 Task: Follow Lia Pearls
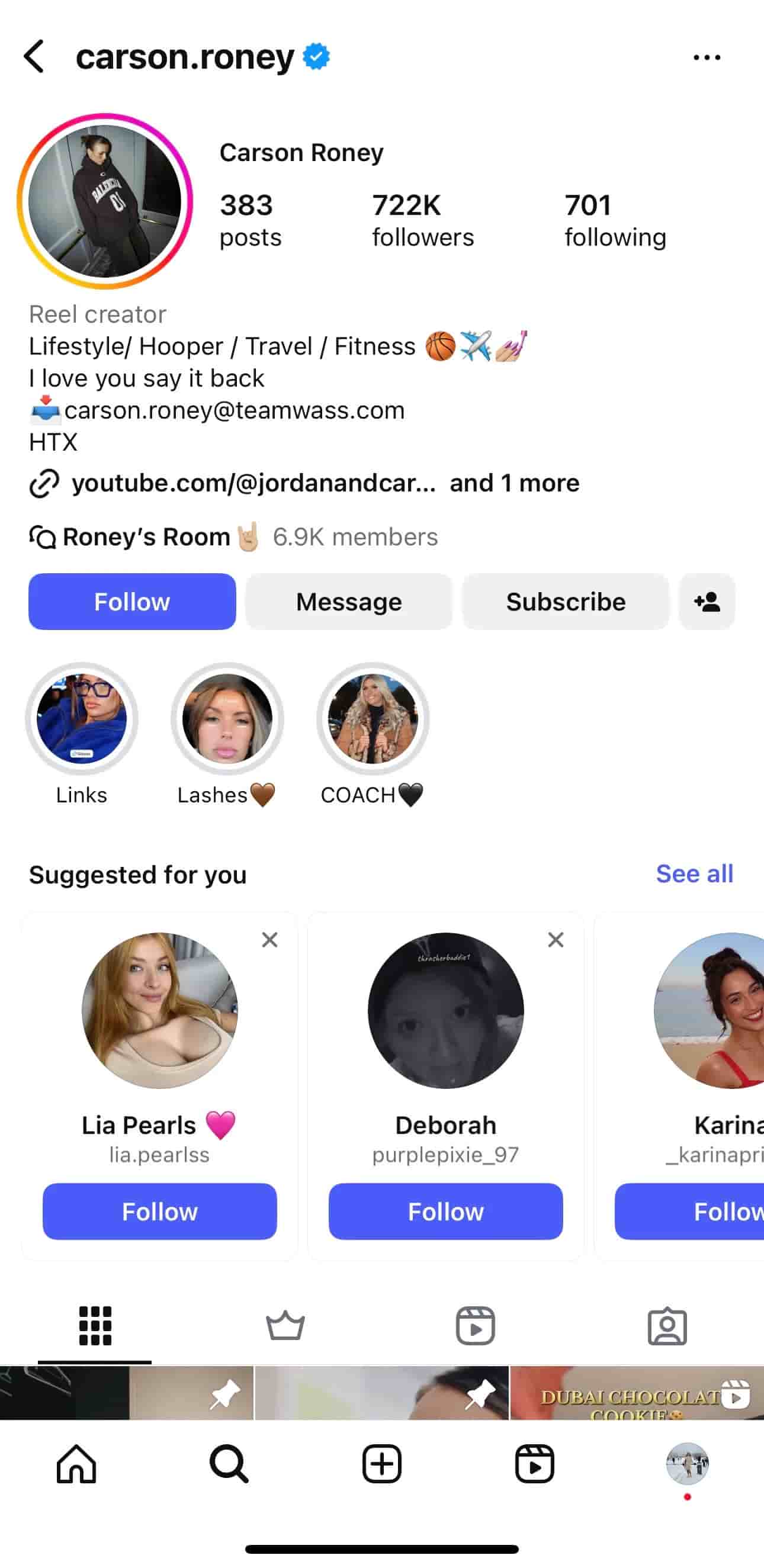coord(159,1212)
